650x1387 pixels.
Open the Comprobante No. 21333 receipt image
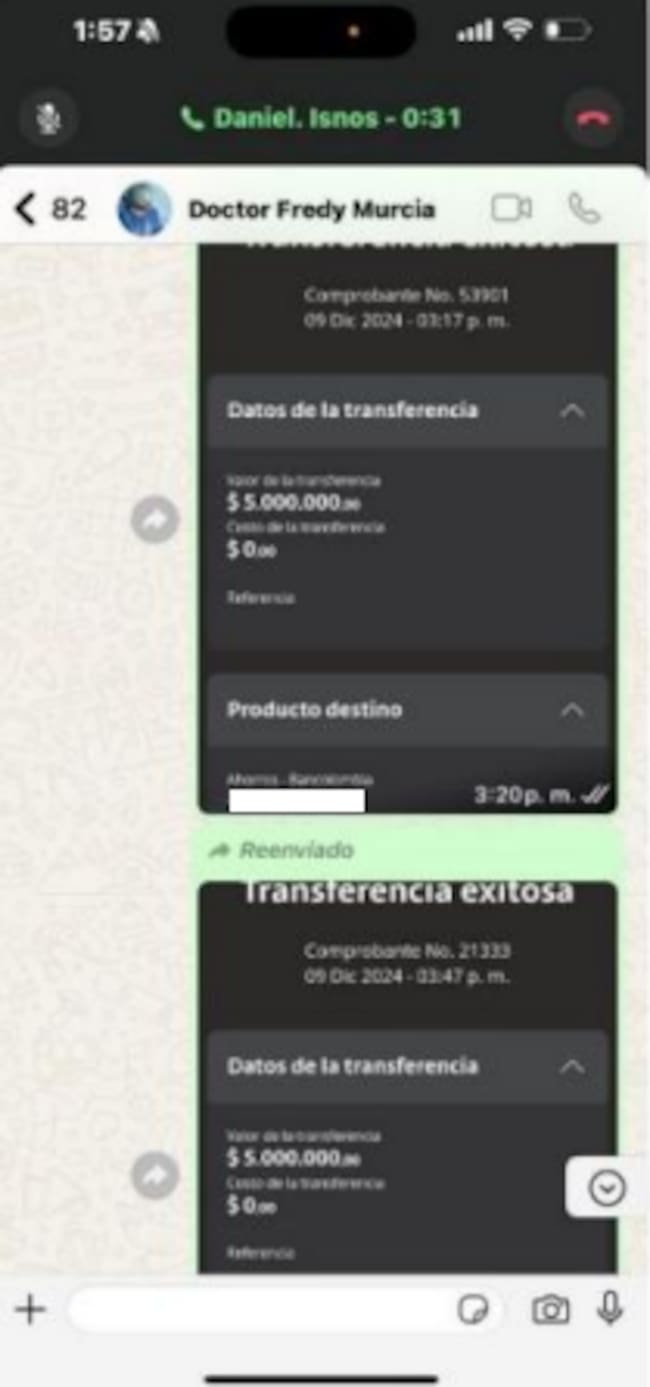coord(407,1080)
